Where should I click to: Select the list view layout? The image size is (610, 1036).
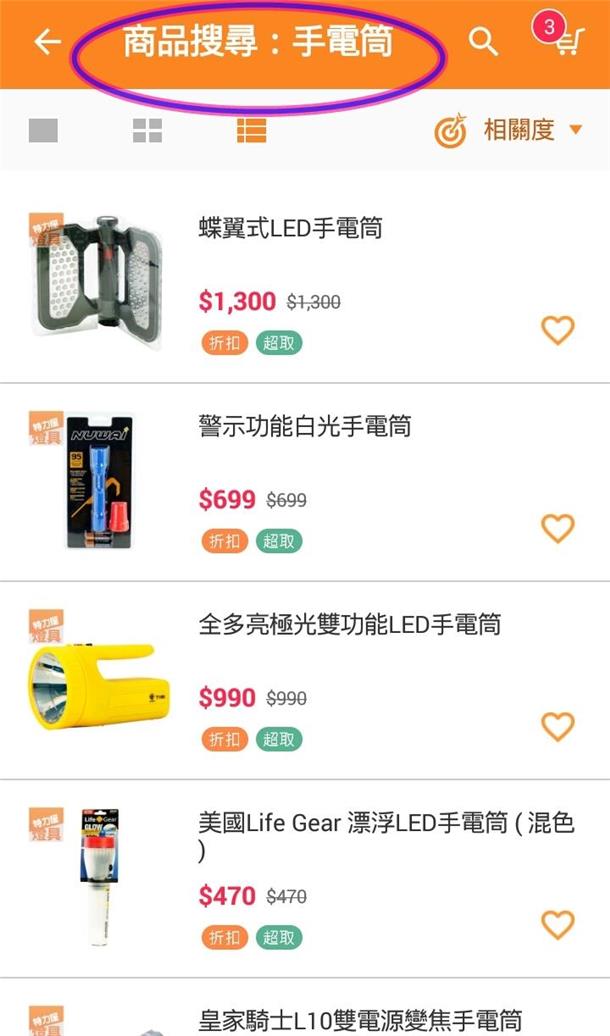252,131
